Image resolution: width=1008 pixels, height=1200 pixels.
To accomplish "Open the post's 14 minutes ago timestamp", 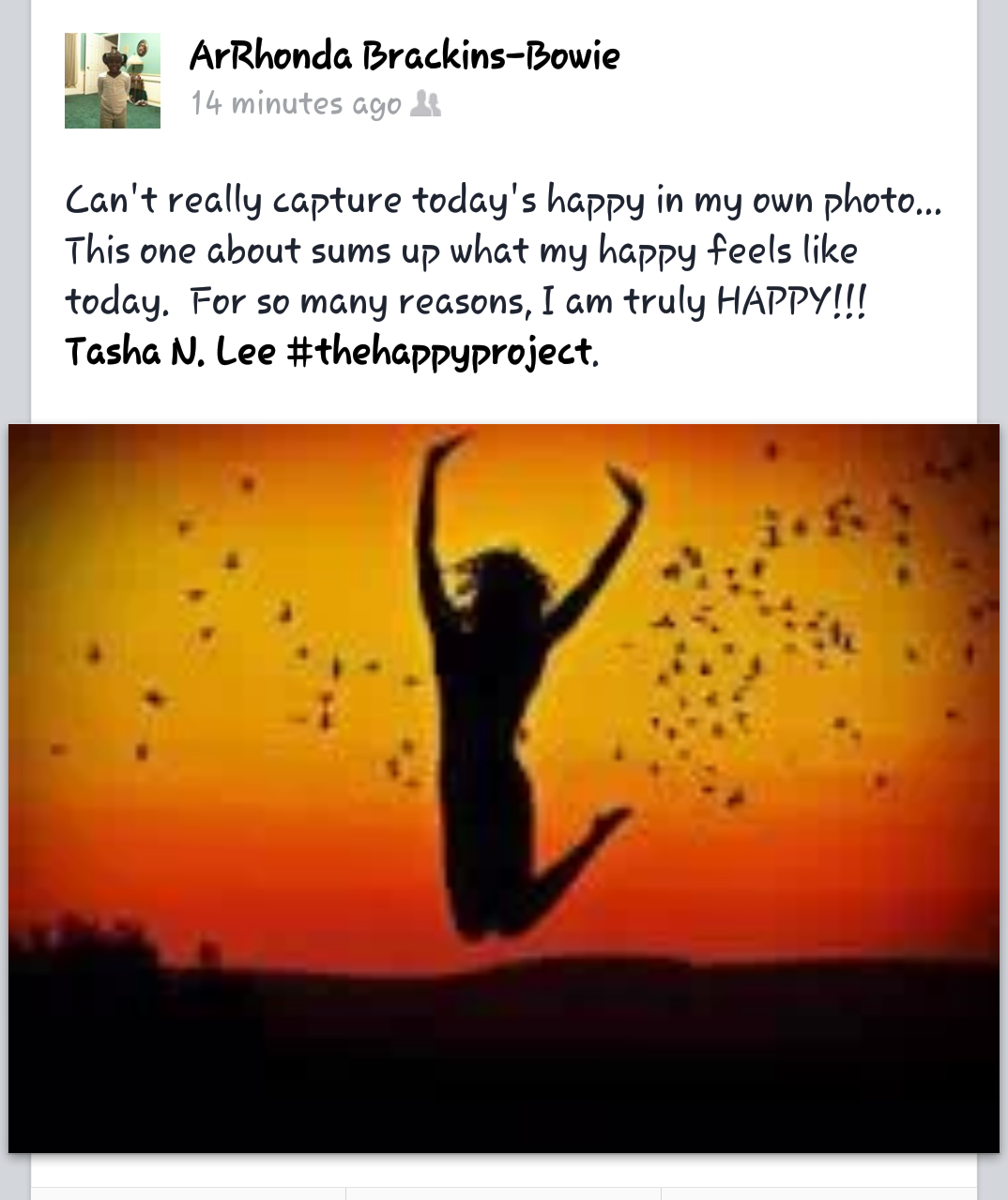I will pyautogui.click(x=296, y=103).
